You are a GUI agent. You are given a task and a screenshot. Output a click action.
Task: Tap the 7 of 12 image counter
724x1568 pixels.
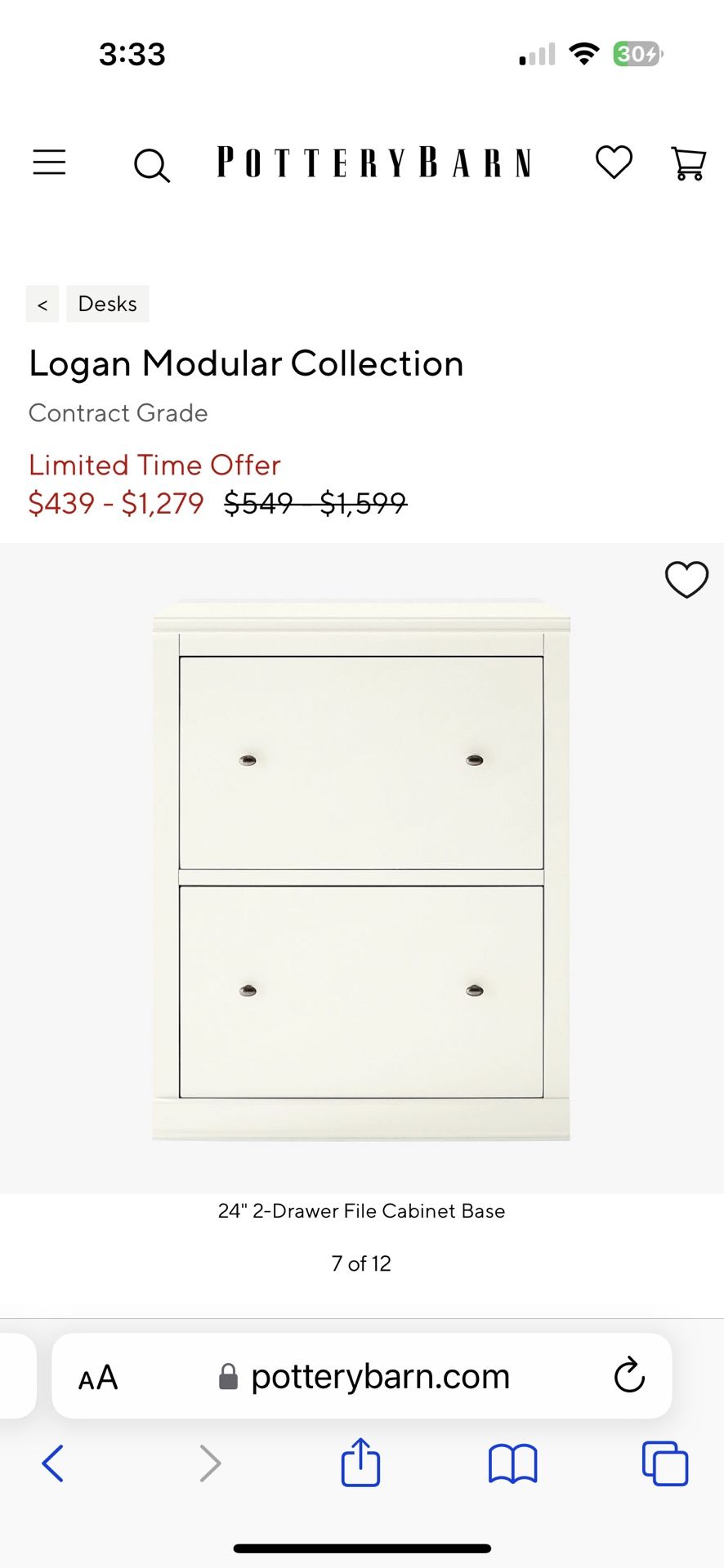pyautogui.click(x=361, y=1263)
